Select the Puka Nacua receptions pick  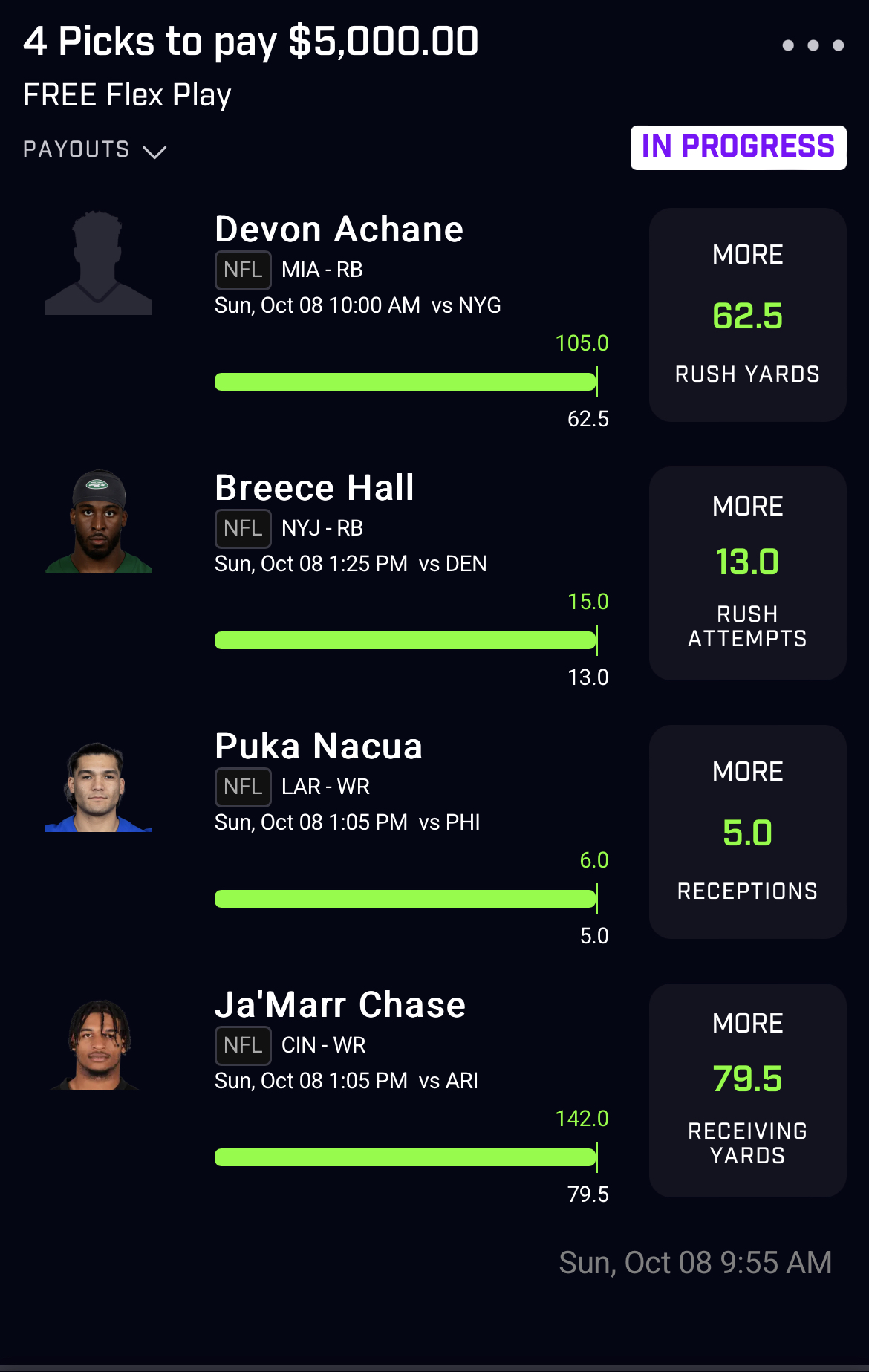747,831
